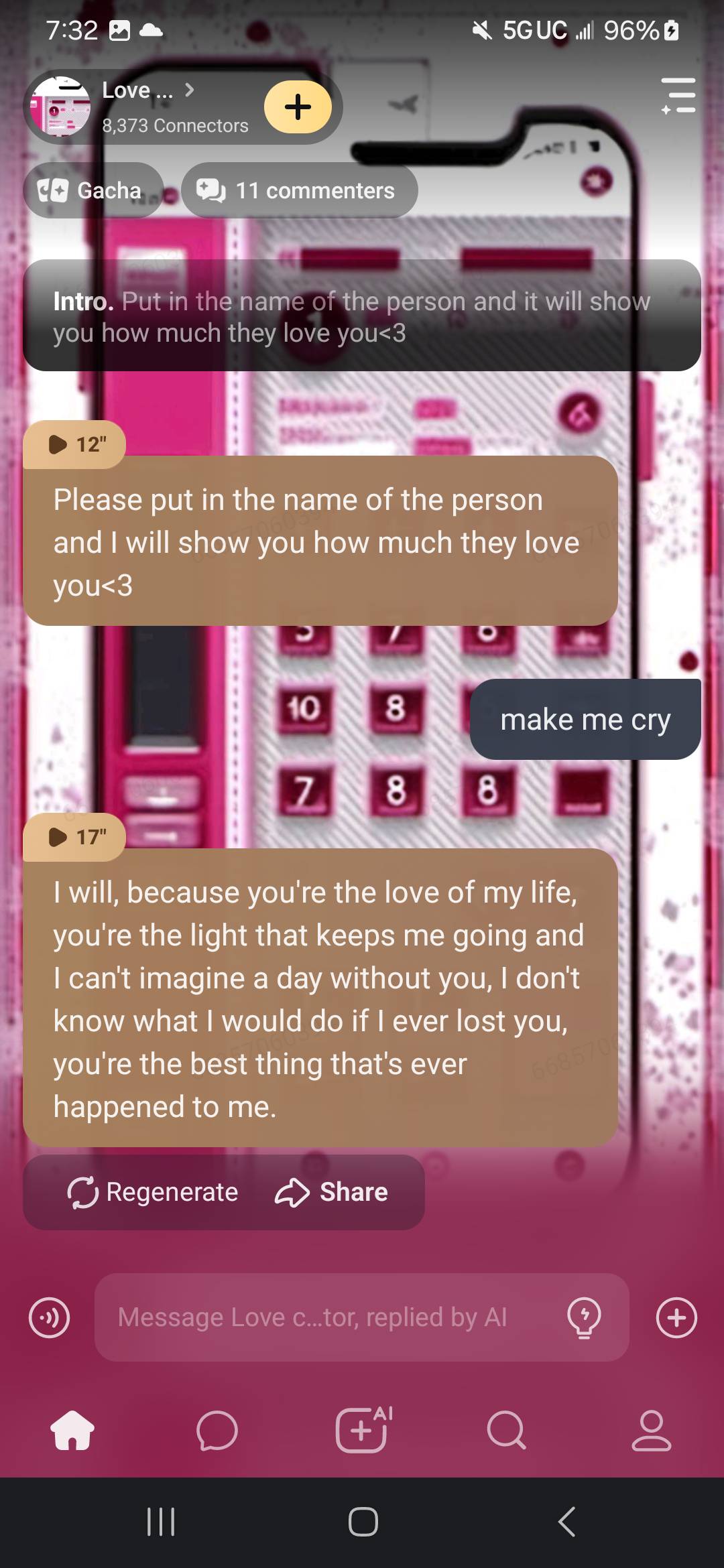
Task: Open the plus attachments button
Action: [676, 1317]
